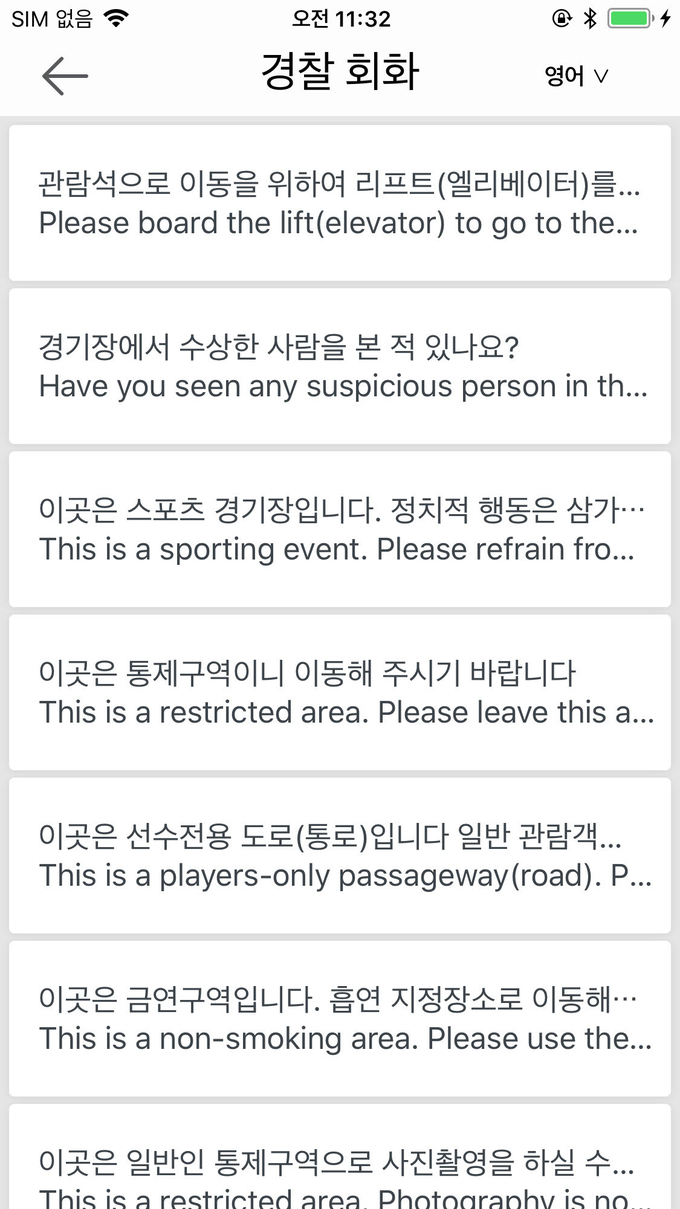Open the sporting event political conduct phrase
Image resolution: width=680 pixels, height=1209 pixels.
pos(340,529)
